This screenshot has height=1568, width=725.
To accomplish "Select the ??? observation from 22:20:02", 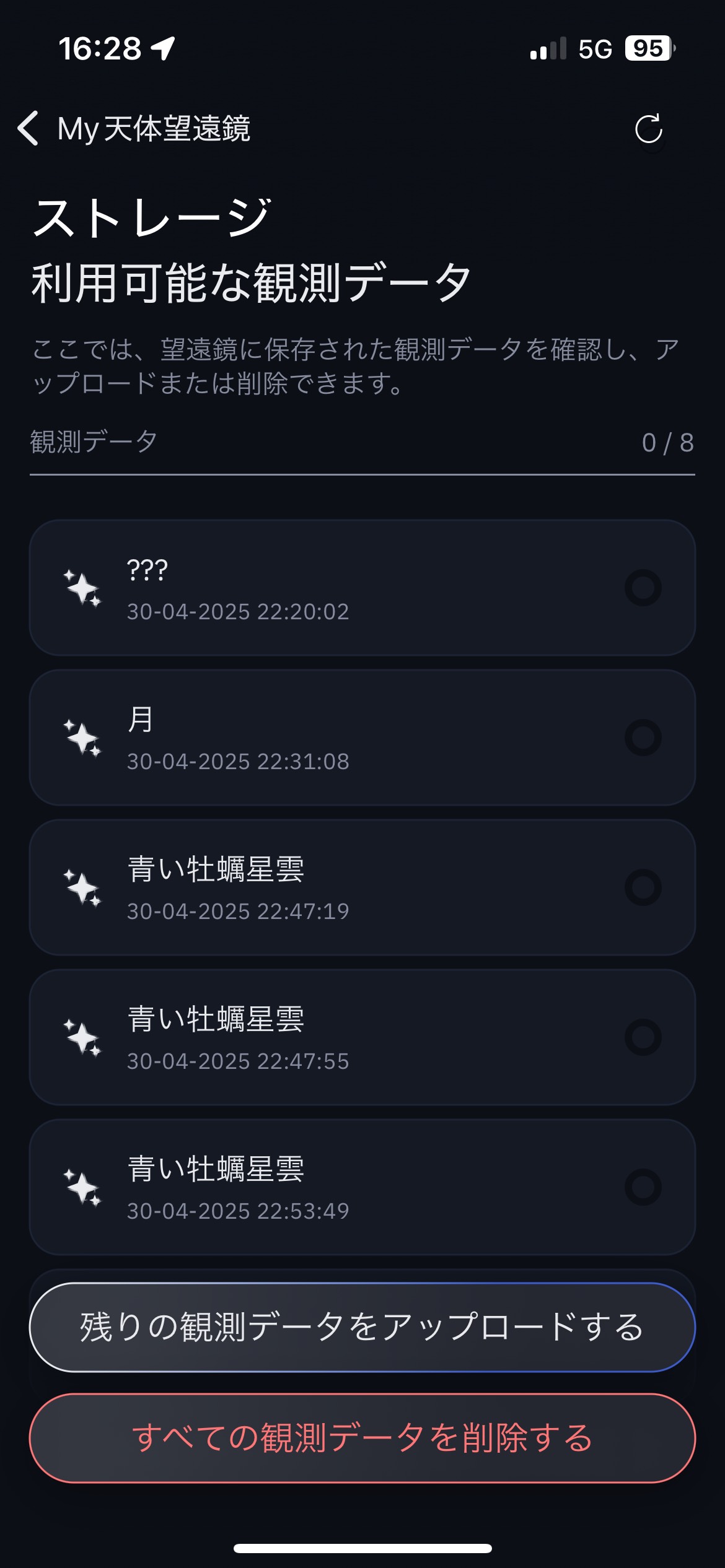I will tap(643, 588).
